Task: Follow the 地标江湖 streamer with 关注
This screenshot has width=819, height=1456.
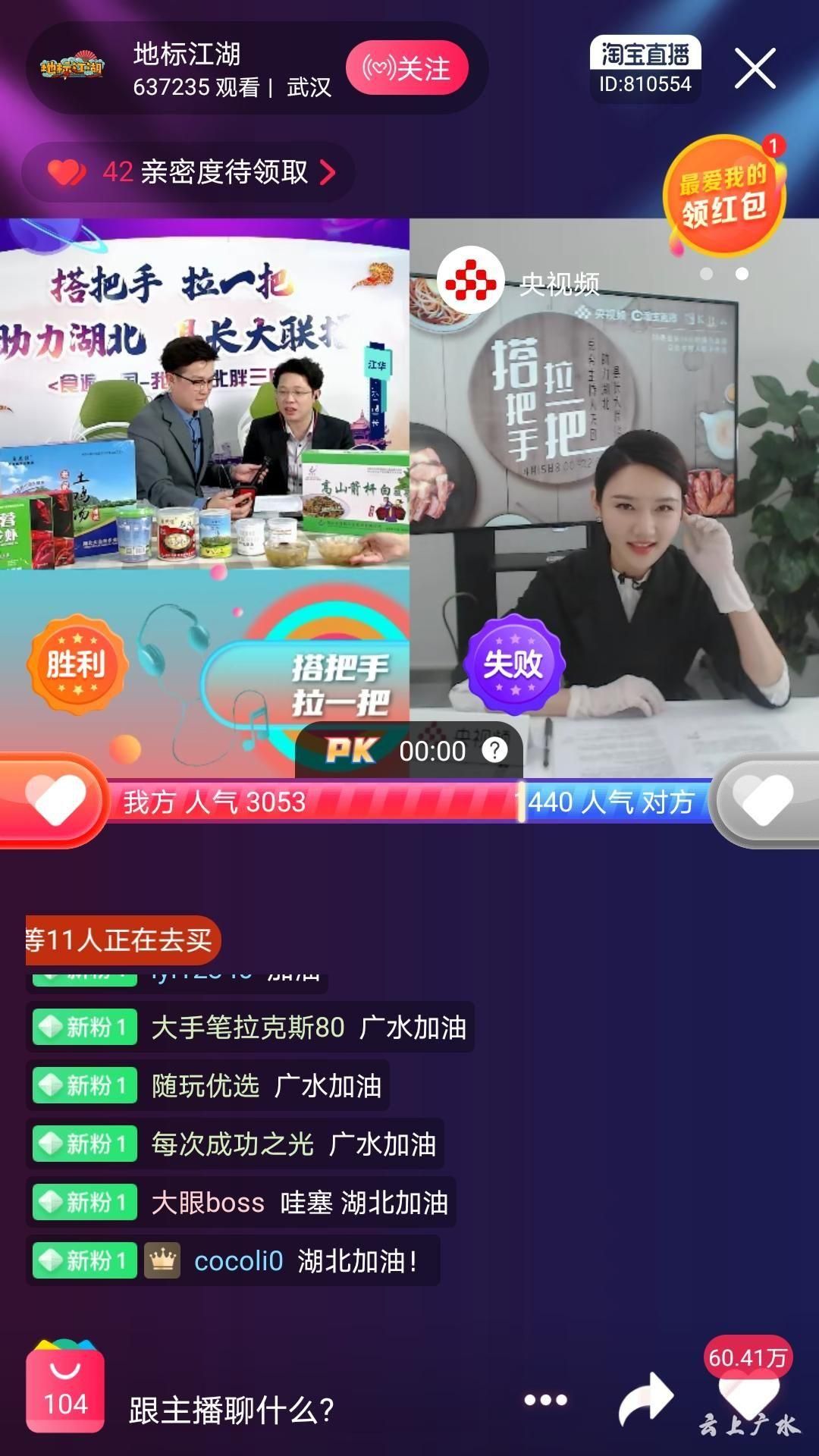Action: [406, 68]
